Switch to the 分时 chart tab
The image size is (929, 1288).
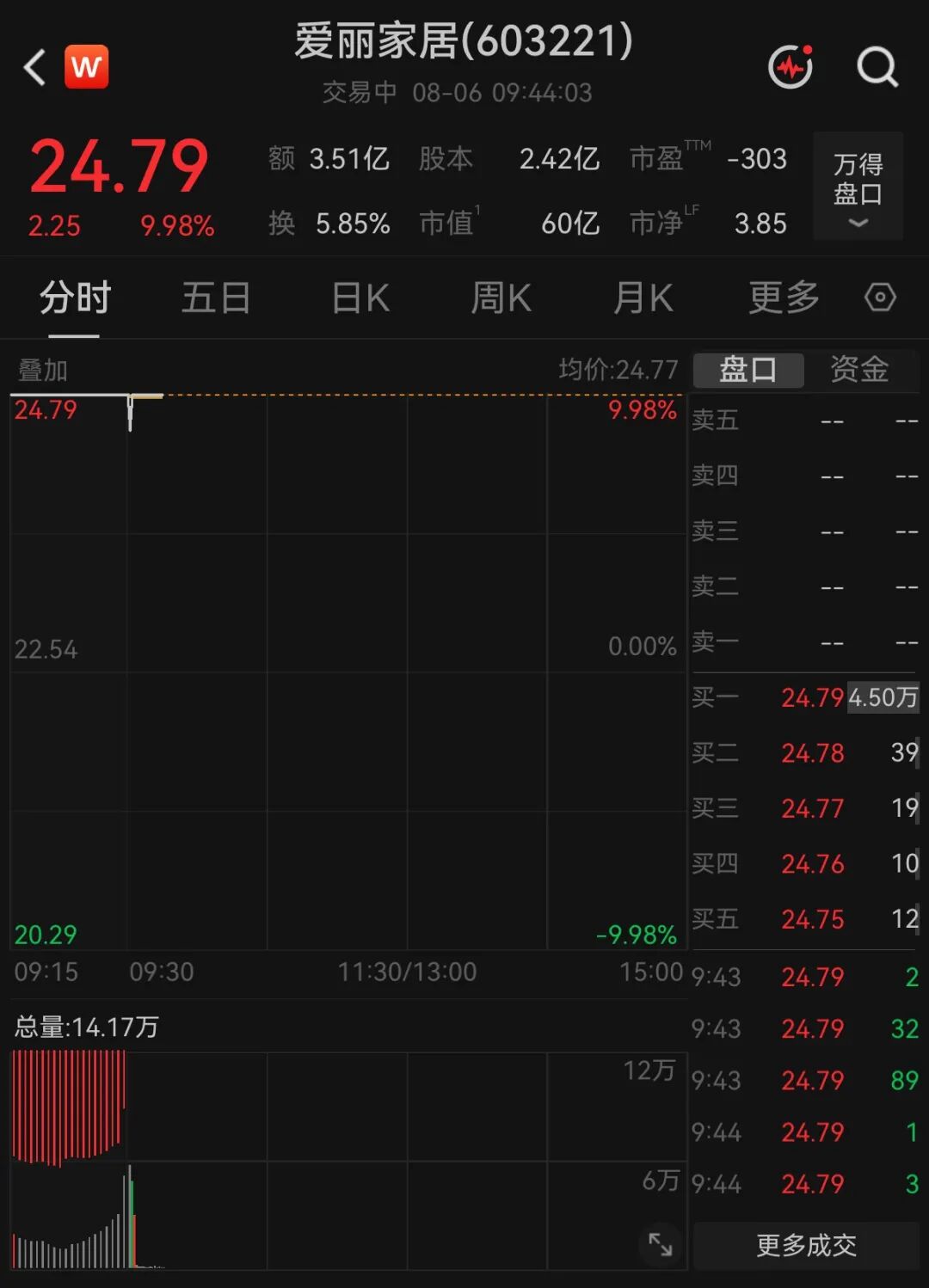pyautogui.click(x=75, y=298)
